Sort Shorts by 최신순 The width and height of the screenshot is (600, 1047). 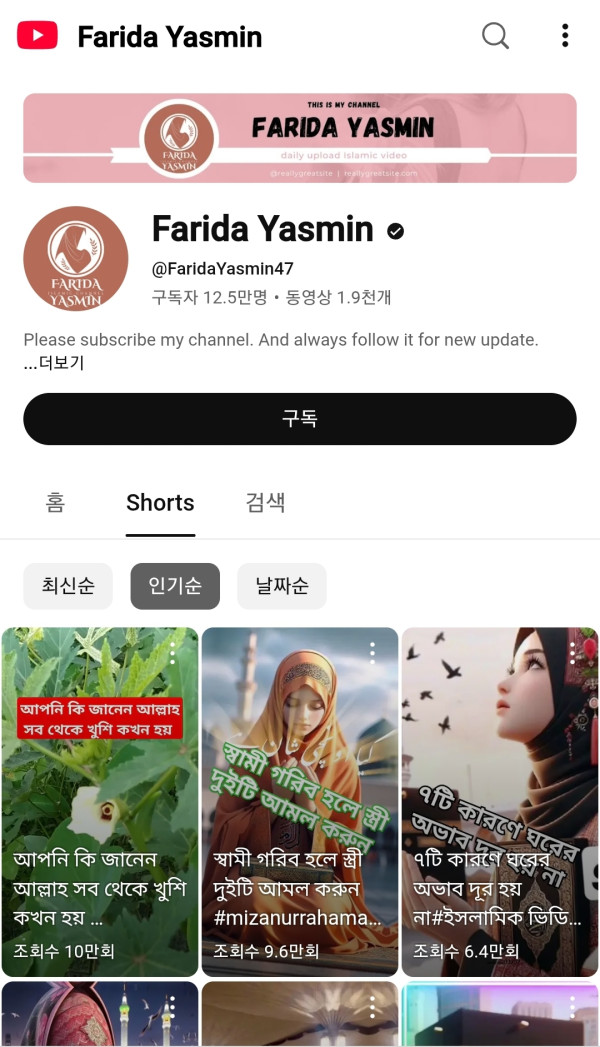tap(68, 586)
